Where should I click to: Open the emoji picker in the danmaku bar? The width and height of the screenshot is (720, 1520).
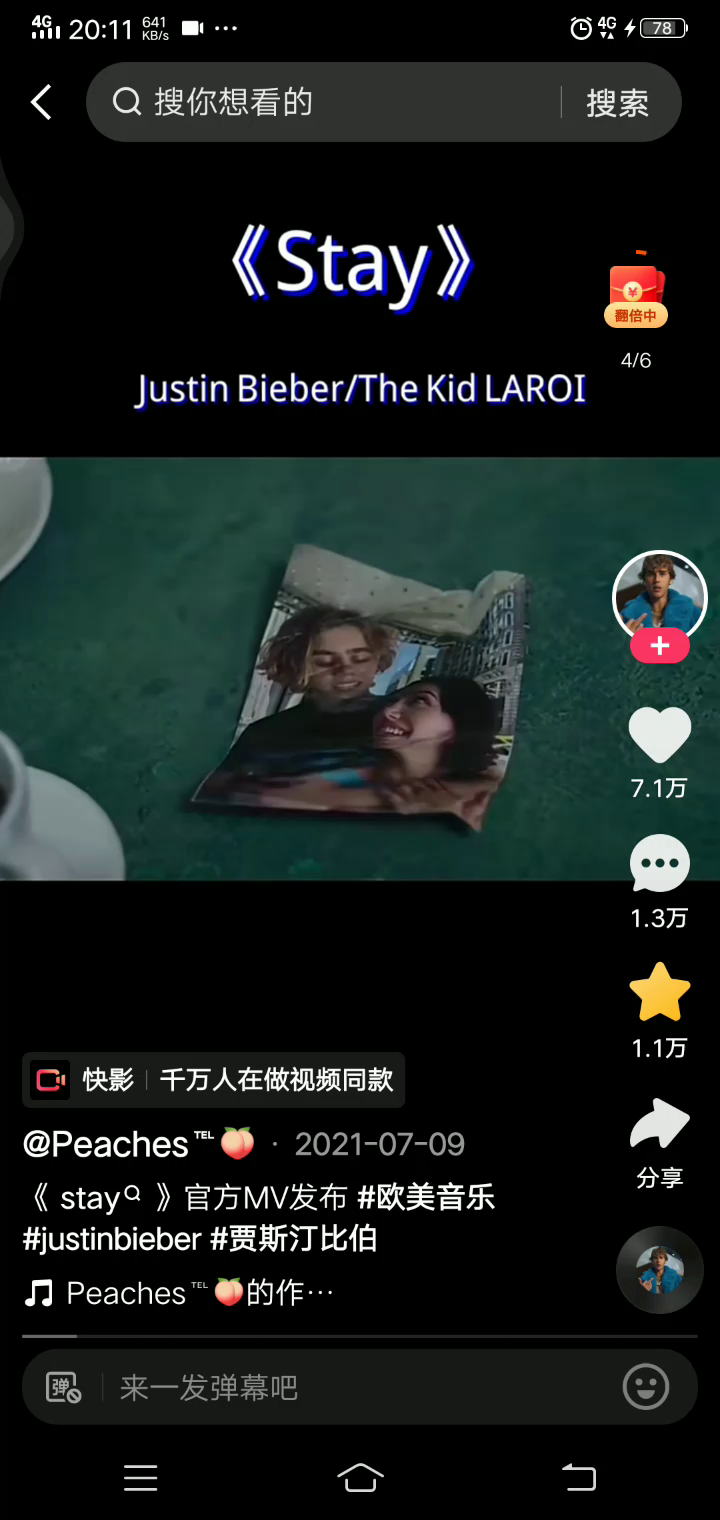click(x=646, y=1387)
